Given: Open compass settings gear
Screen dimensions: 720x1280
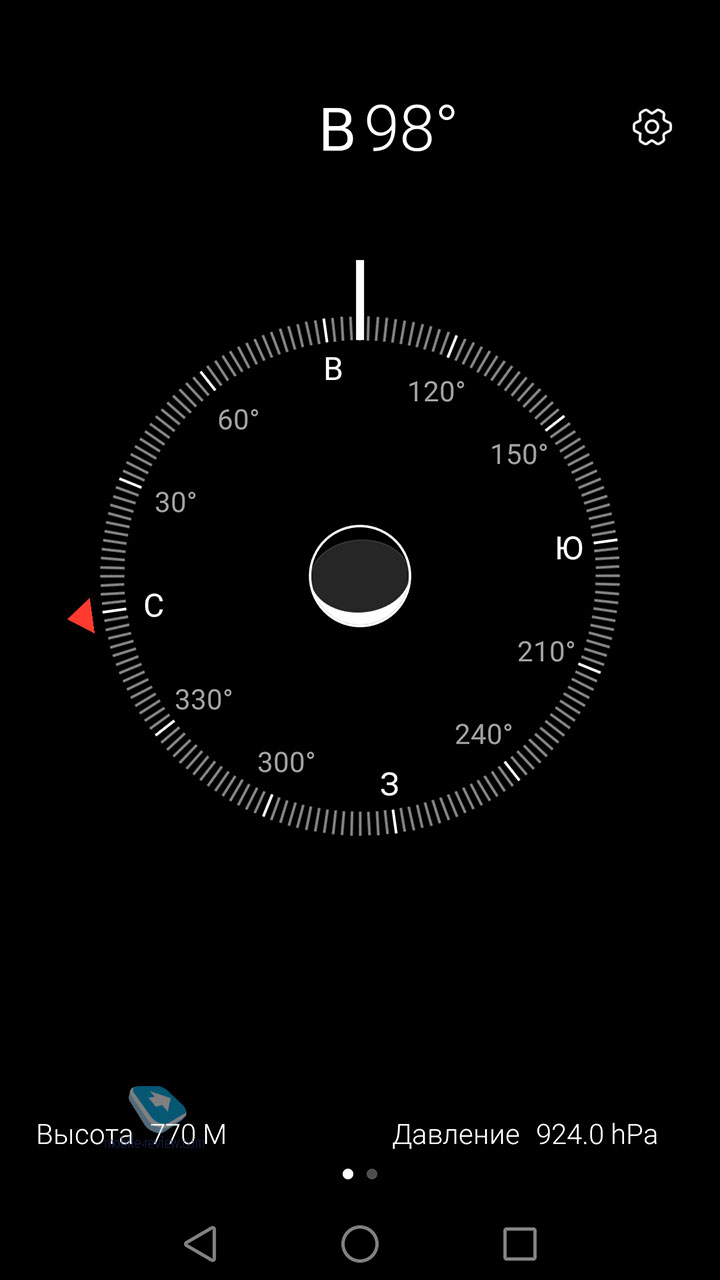Looking at the screenshot, I should click(652, 127).
